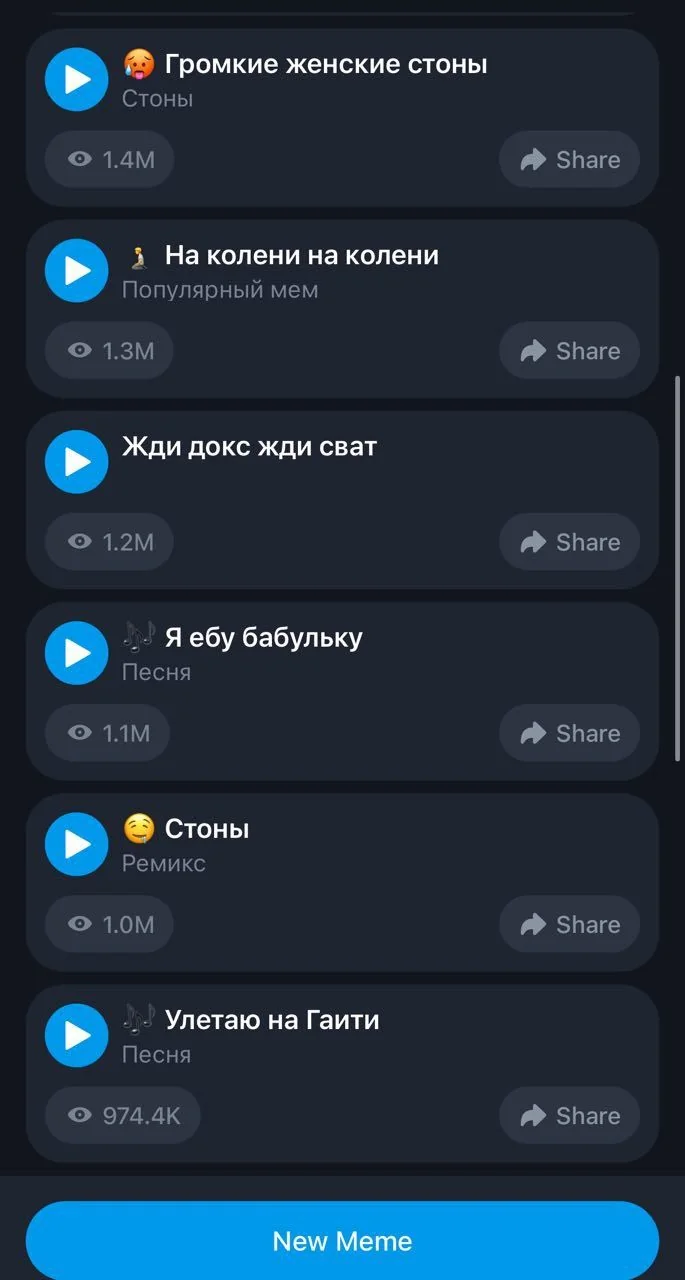This screenshot has height=1280, width=685.
Task: Create a New Meme
Action: click(x=342, y=1241)
